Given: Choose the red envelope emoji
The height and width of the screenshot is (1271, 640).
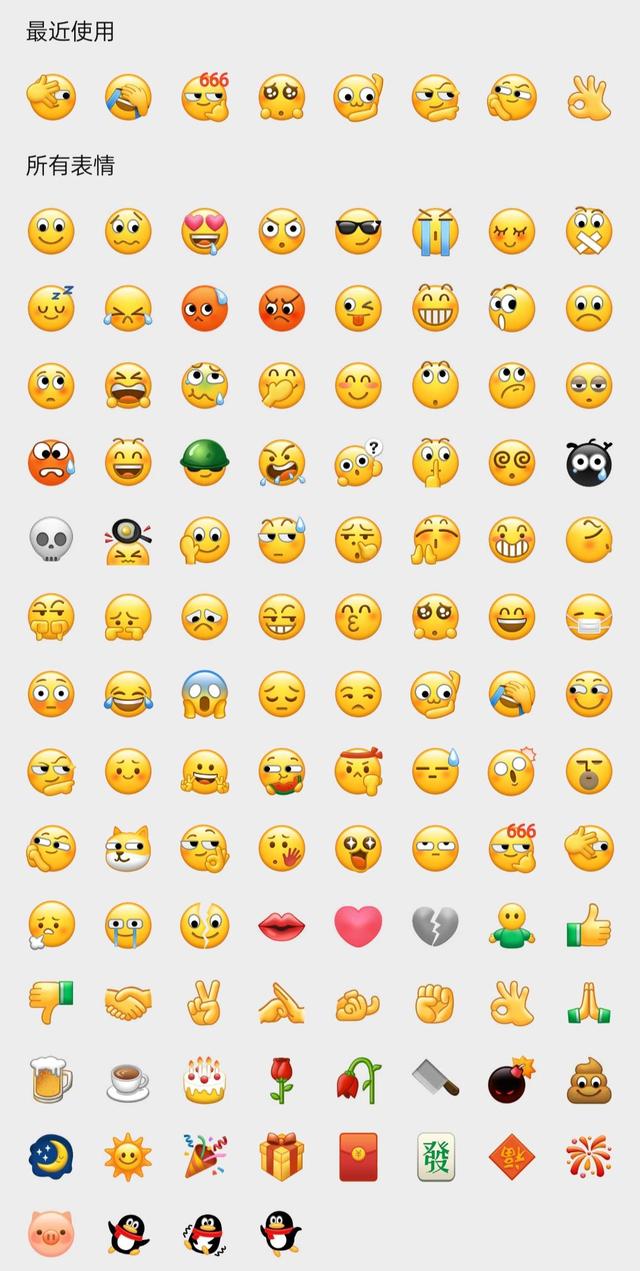Looking at the screenshot, I should pyautogui.click(x=358, y=1157).
